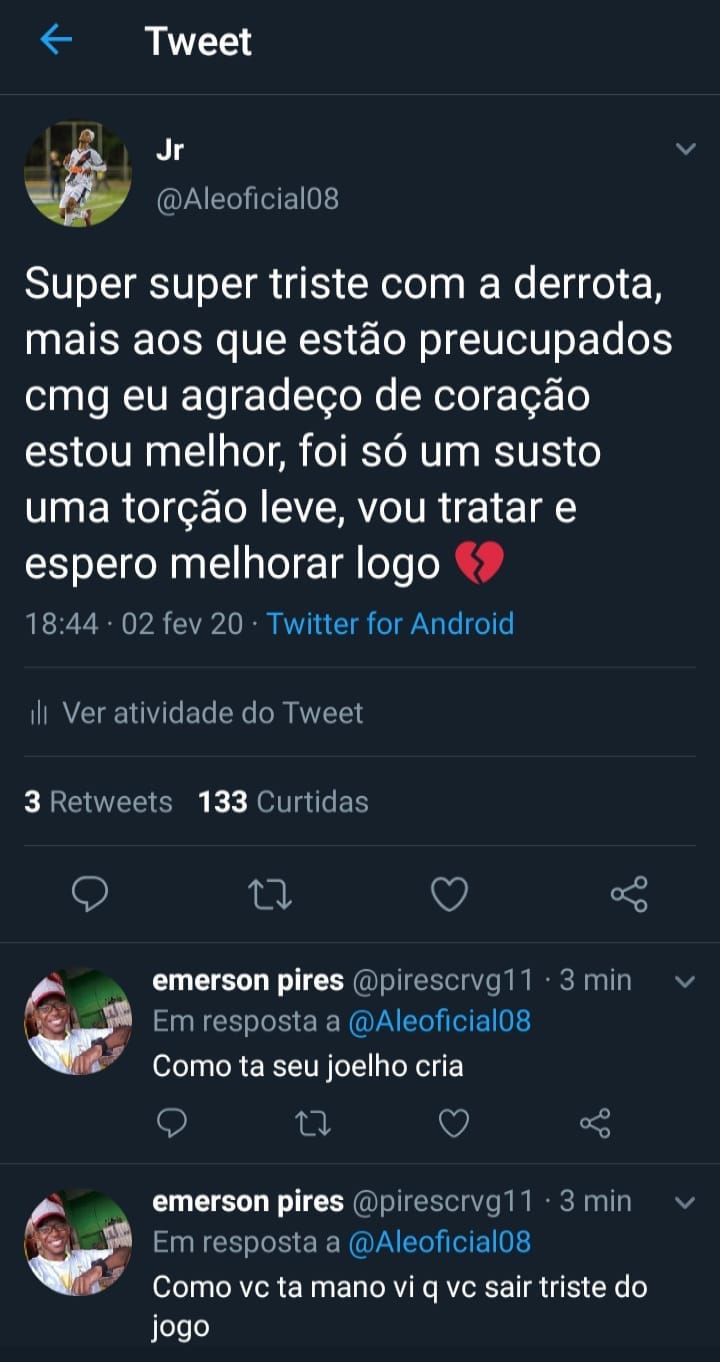Expand the dropdown arrow on Jr's tweet
The width and height of the screenshot is (720, 1362).
(685, 150)
